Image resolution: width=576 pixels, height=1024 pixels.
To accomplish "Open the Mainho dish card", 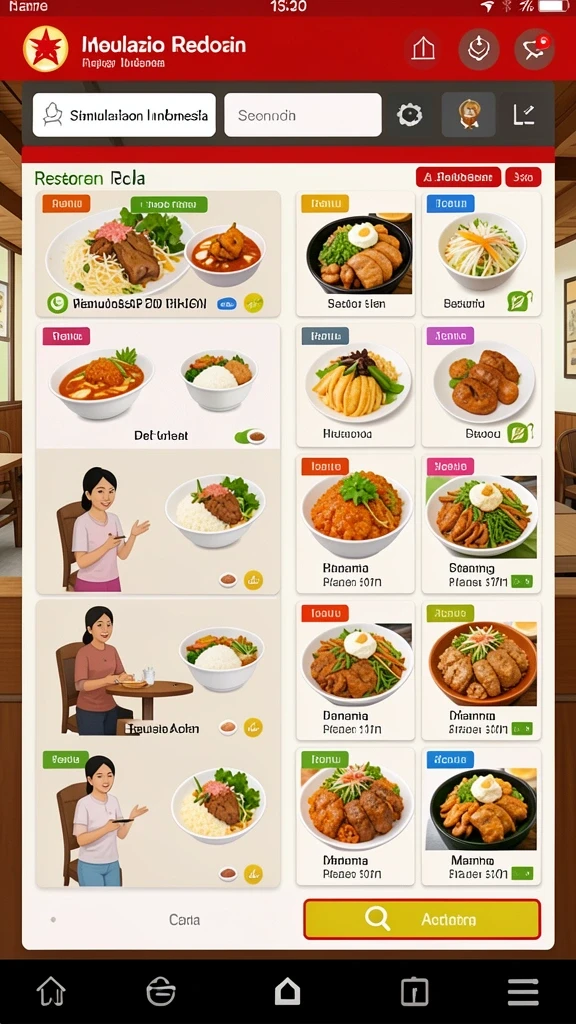I will pos(481,816).
